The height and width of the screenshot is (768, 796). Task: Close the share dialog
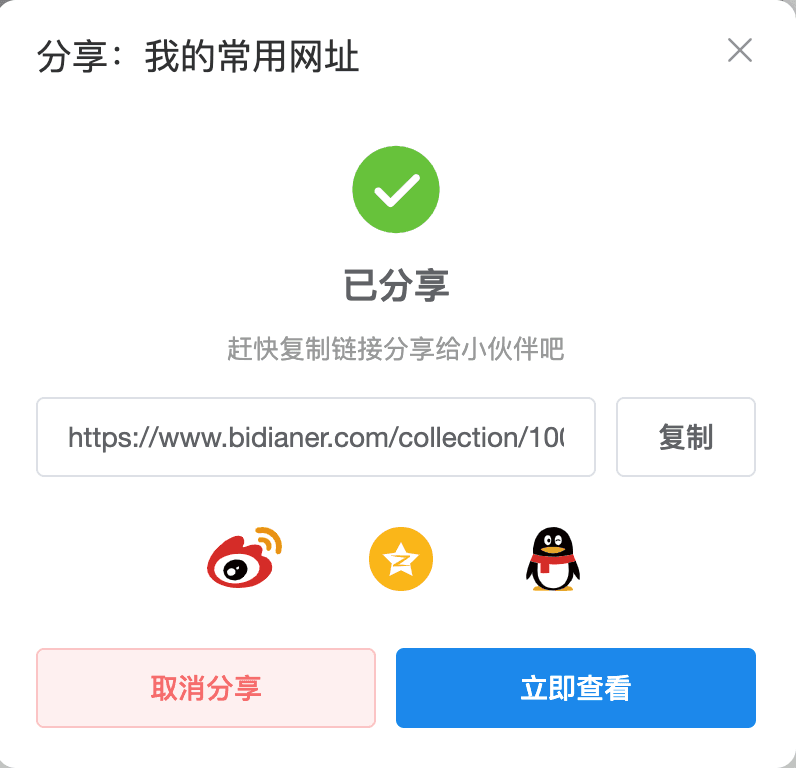[740, 51]
